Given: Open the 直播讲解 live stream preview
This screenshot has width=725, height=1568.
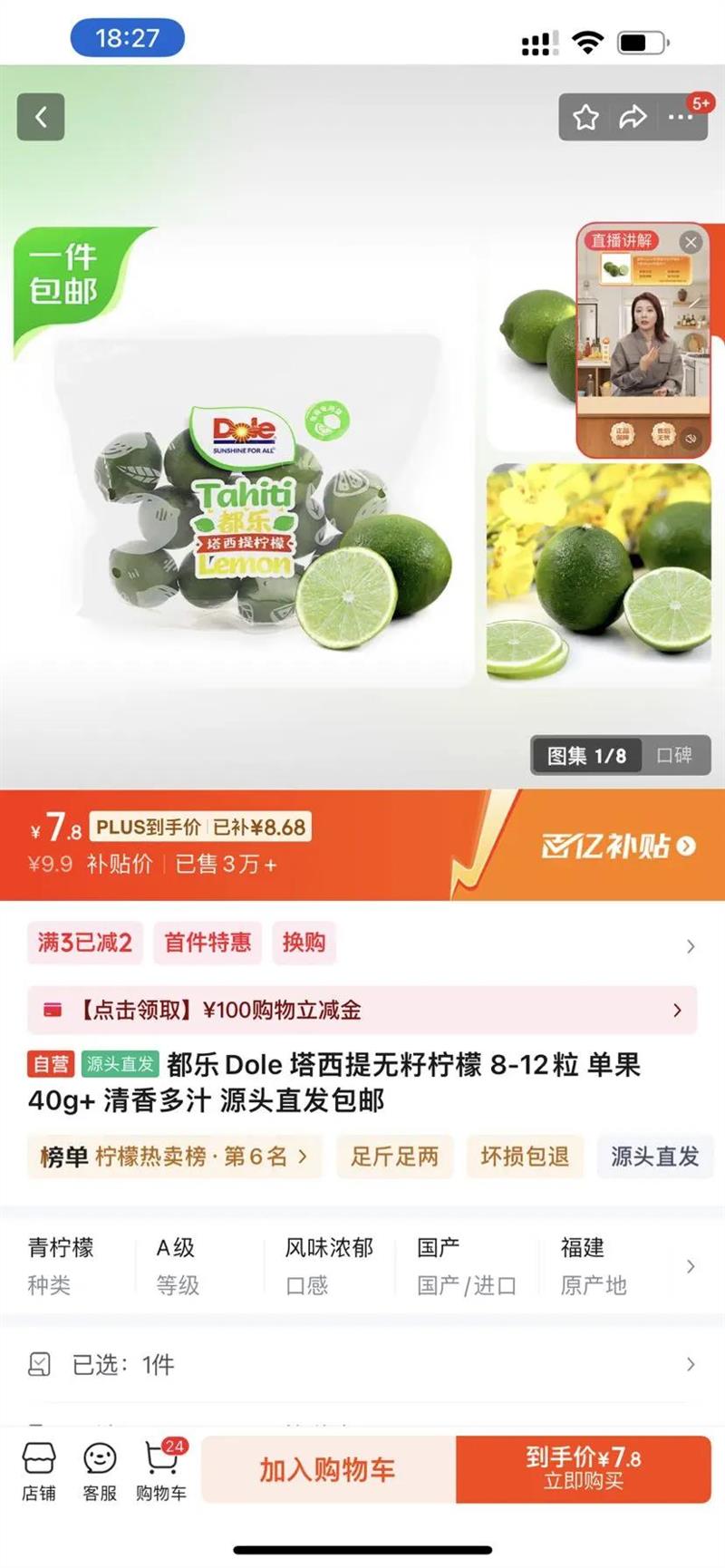Looking at the screenshot, I should pyautogui.click(x=643, y=344).
